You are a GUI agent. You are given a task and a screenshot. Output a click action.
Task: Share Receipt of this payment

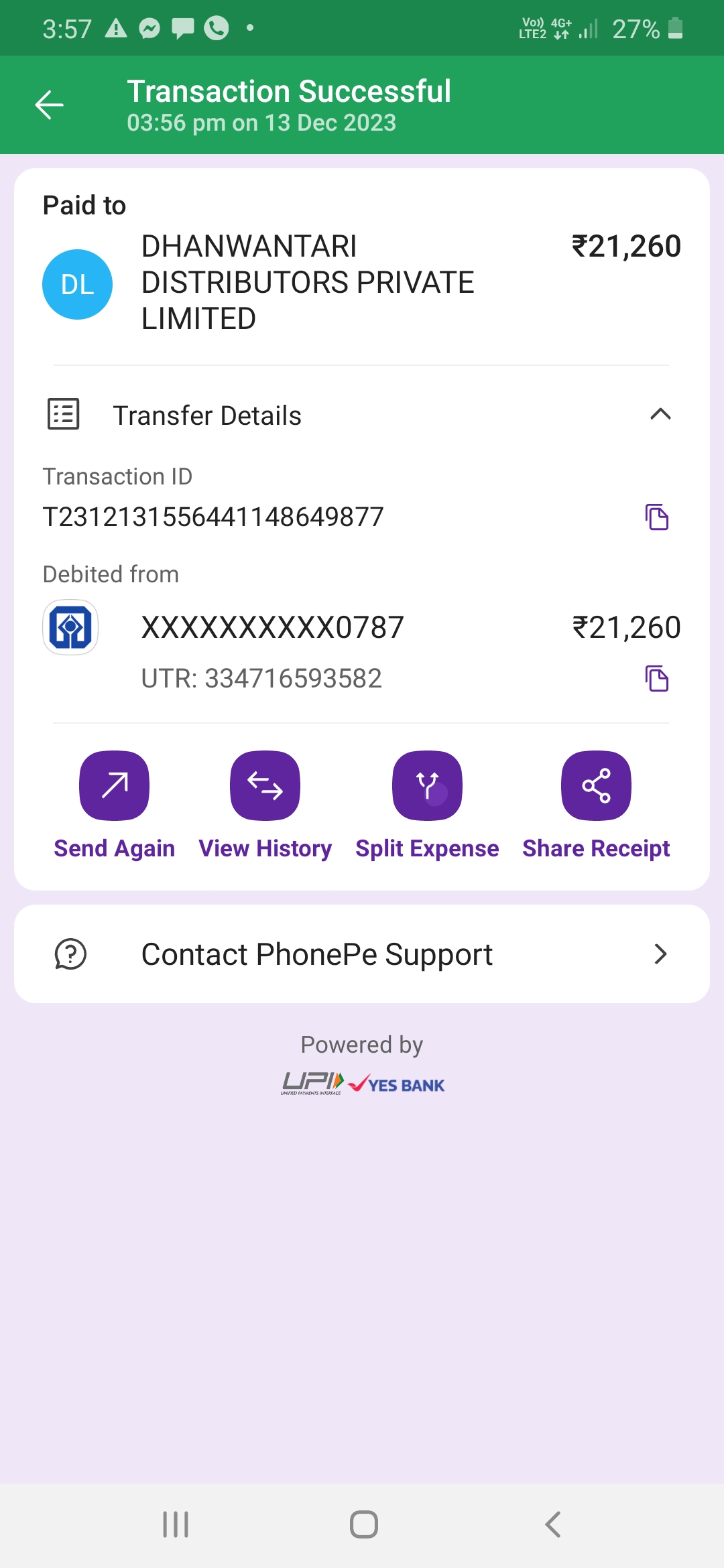click(x=596, y=805)
